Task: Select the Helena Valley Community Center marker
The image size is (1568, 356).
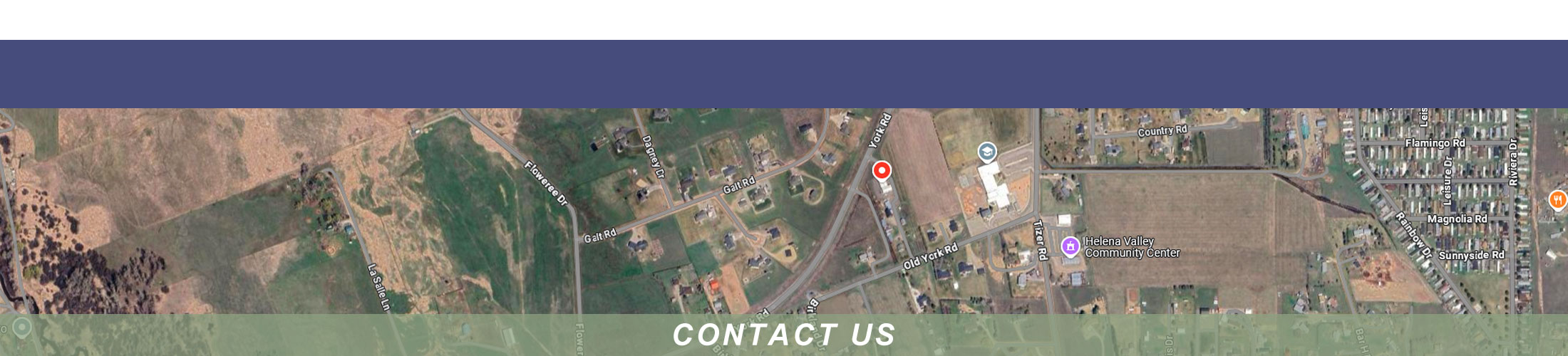Action: click(x=1070, y=246)
